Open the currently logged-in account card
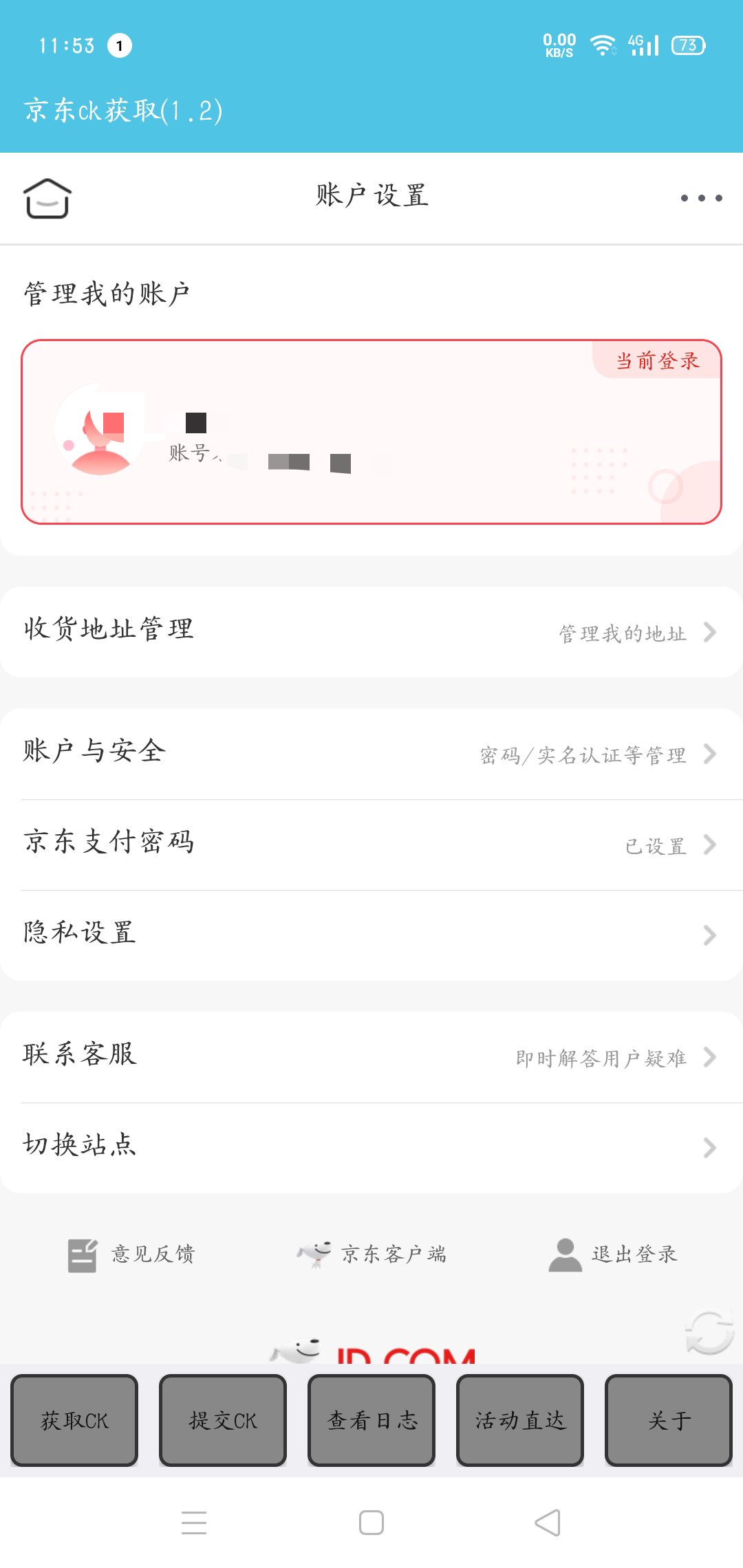The image size is (743, 1568). pos(371,432)
